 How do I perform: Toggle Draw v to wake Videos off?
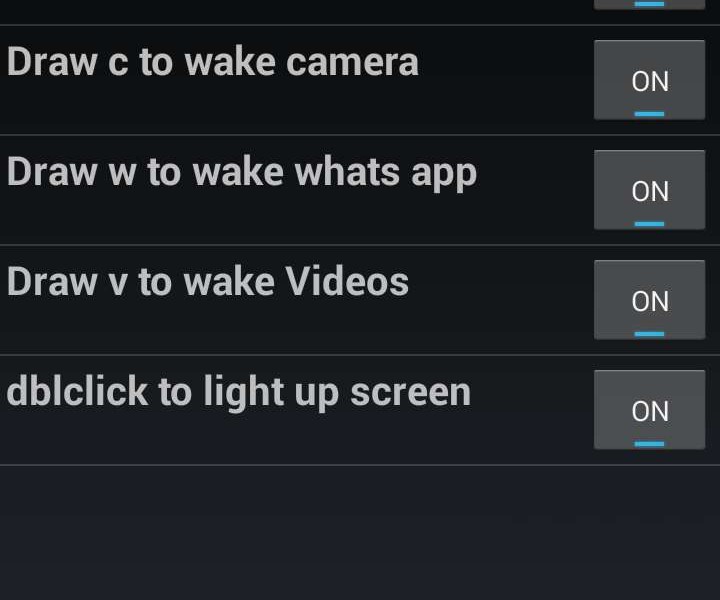tap(649, 301)
